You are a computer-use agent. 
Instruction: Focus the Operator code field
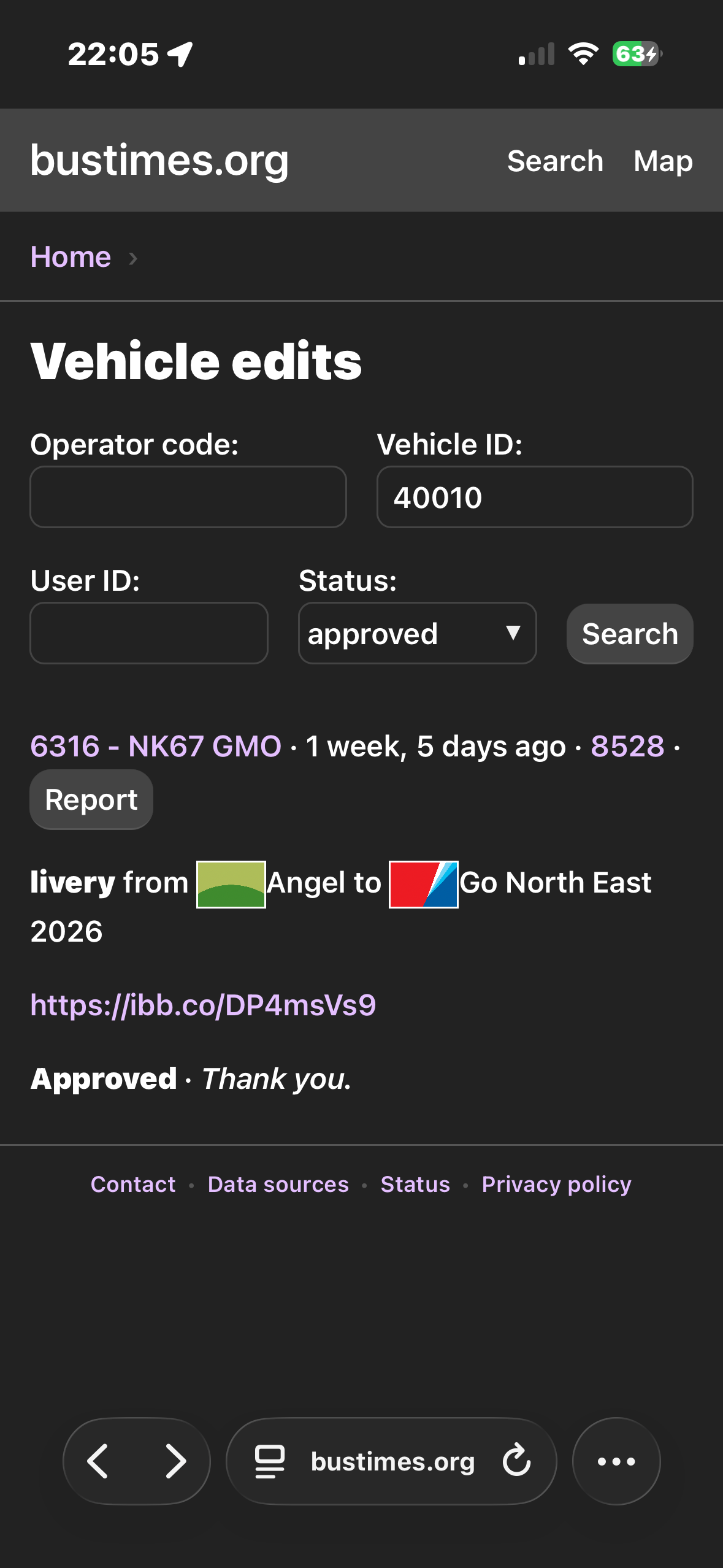point(188,497)
